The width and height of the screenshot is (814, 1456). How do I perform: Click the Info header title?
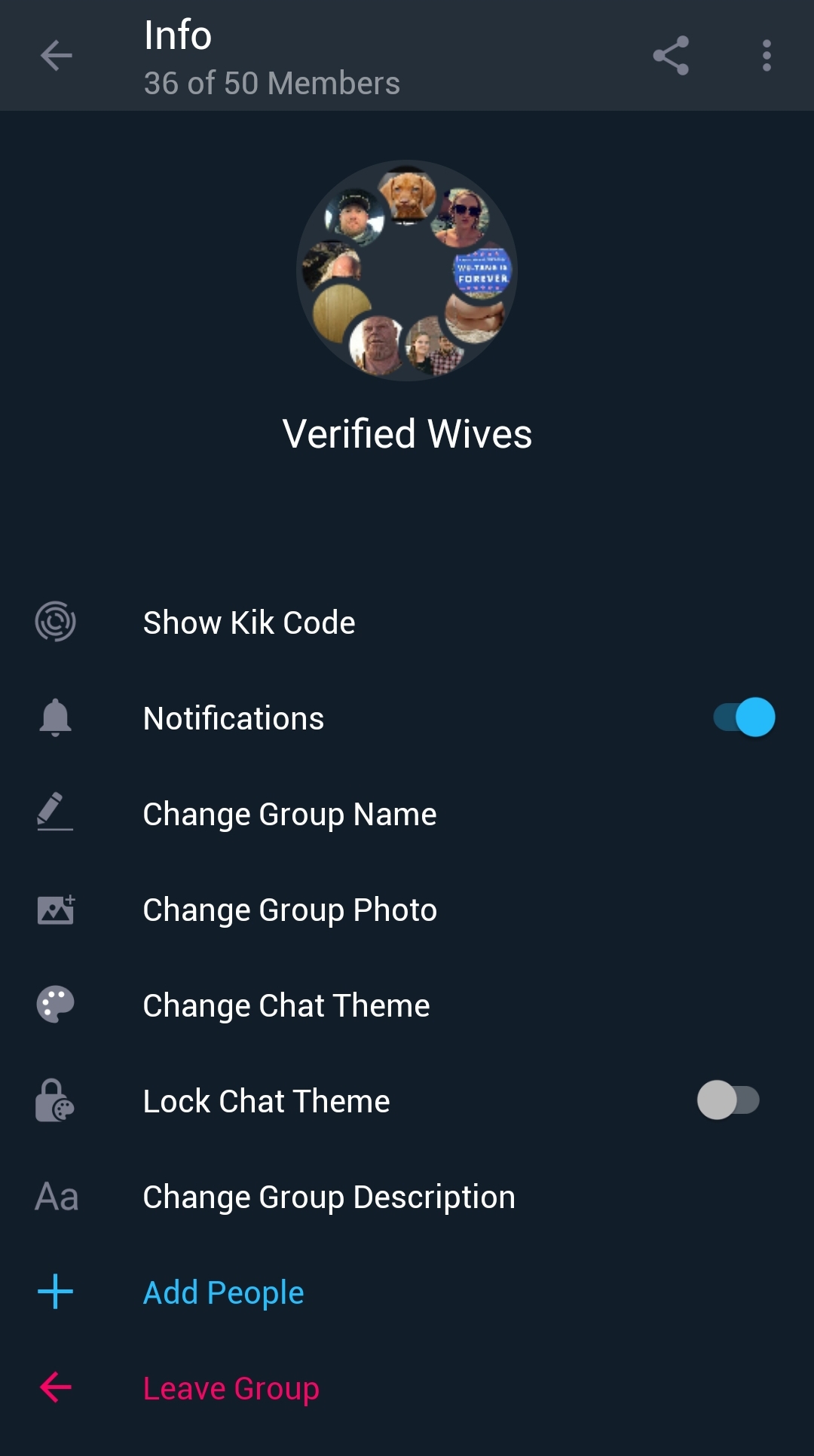pos(177,35)
